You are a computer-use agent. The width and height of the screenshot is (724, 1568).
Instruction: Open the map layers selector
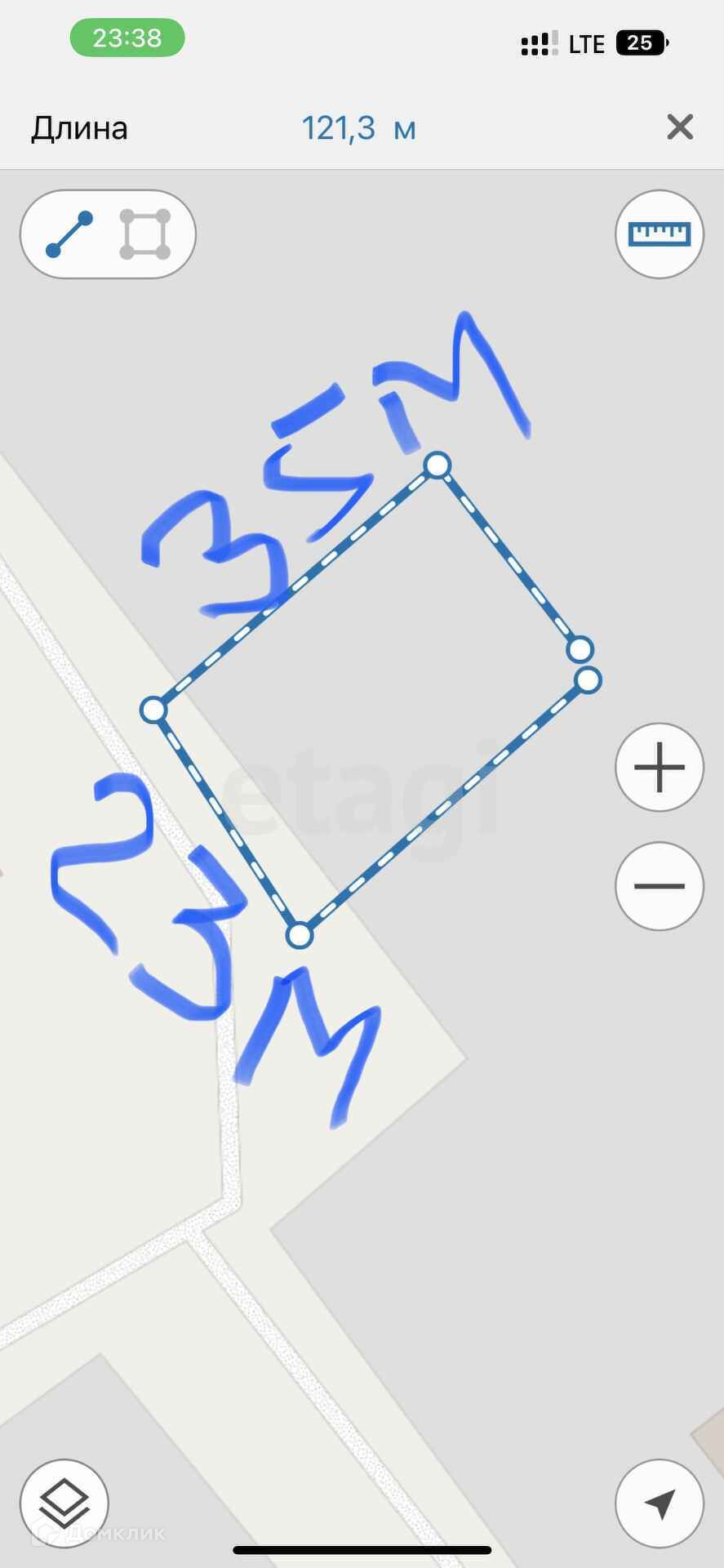pos(64,1503)
